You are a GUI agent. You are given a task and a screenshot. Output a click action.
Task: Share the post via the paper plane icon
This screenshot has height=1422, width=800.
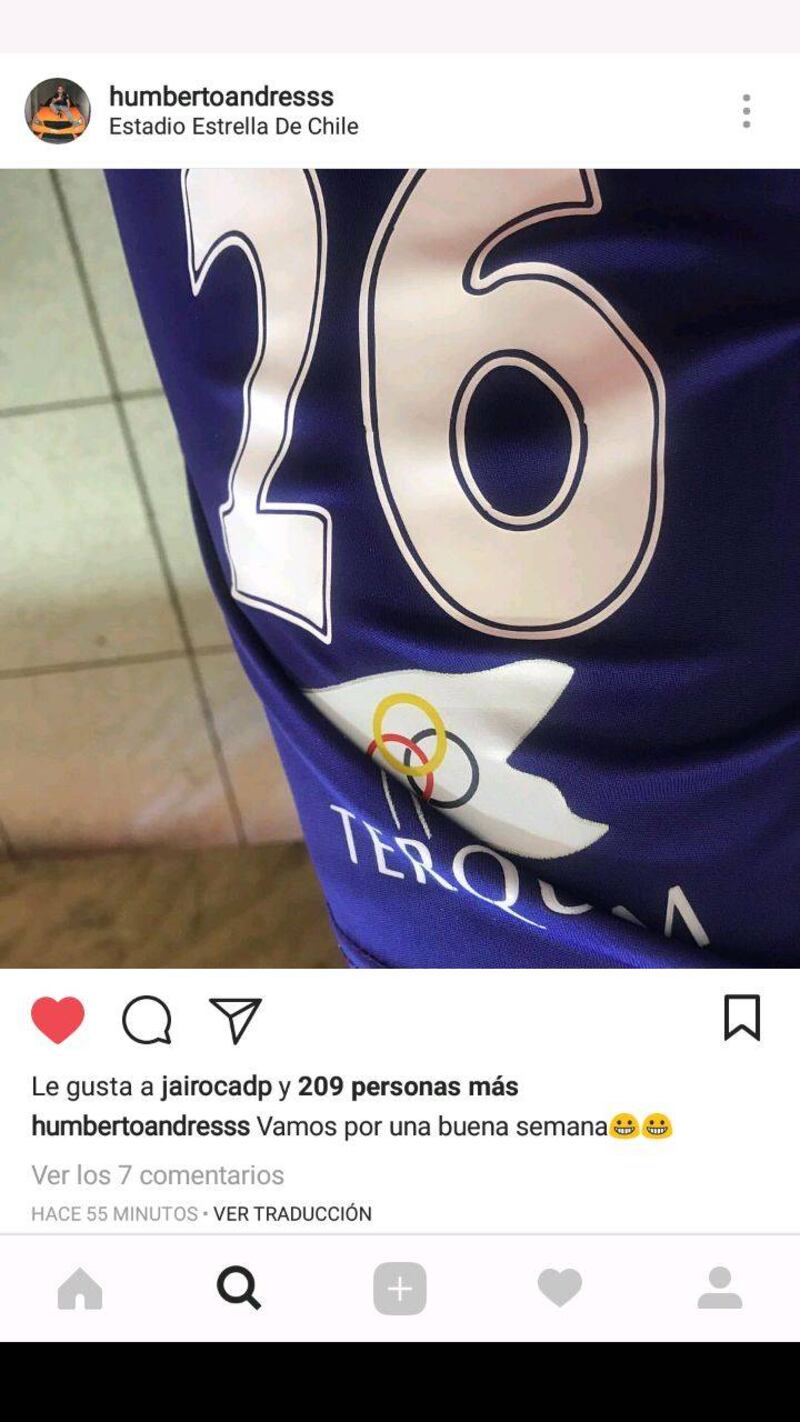point(236,1020)
